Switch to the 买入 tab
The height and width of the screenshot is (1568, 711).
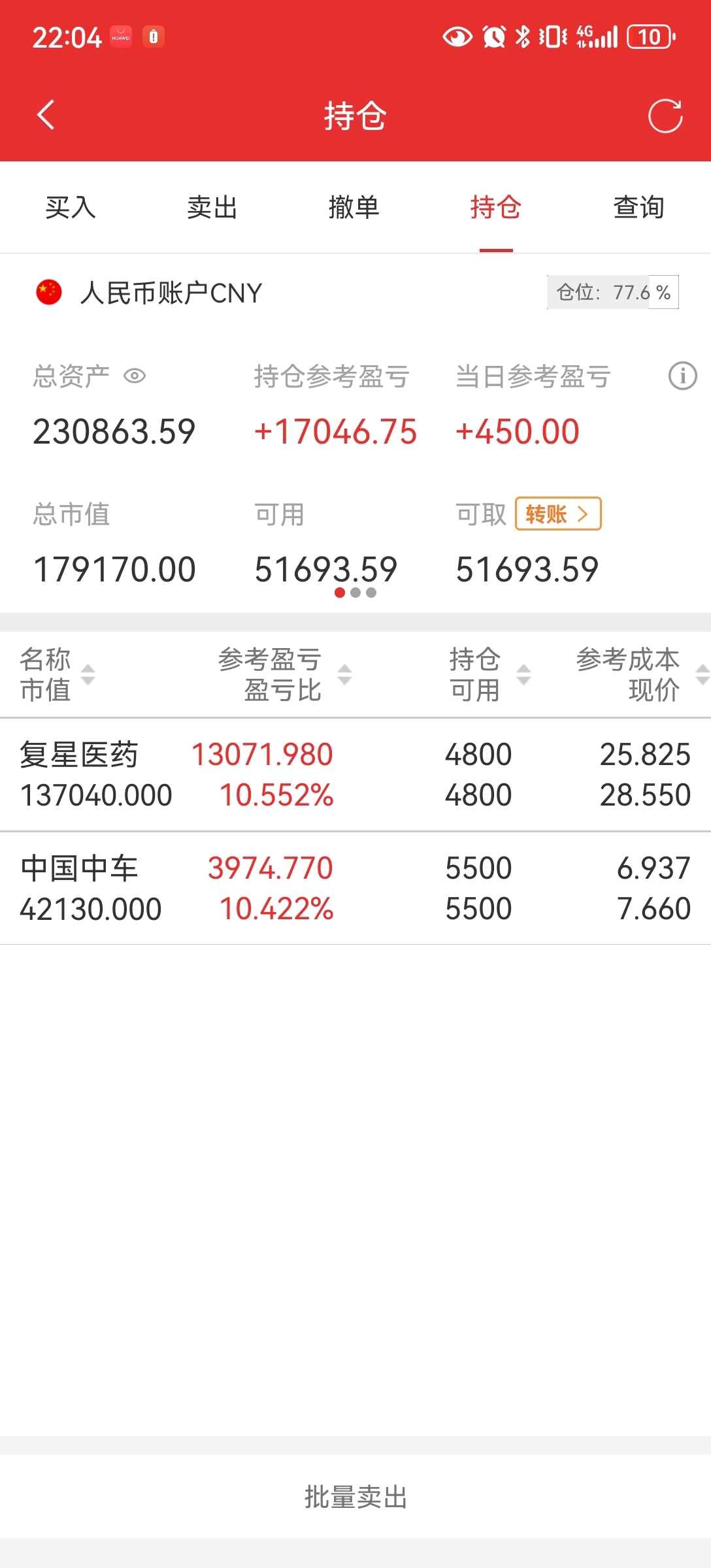(71, 208)
